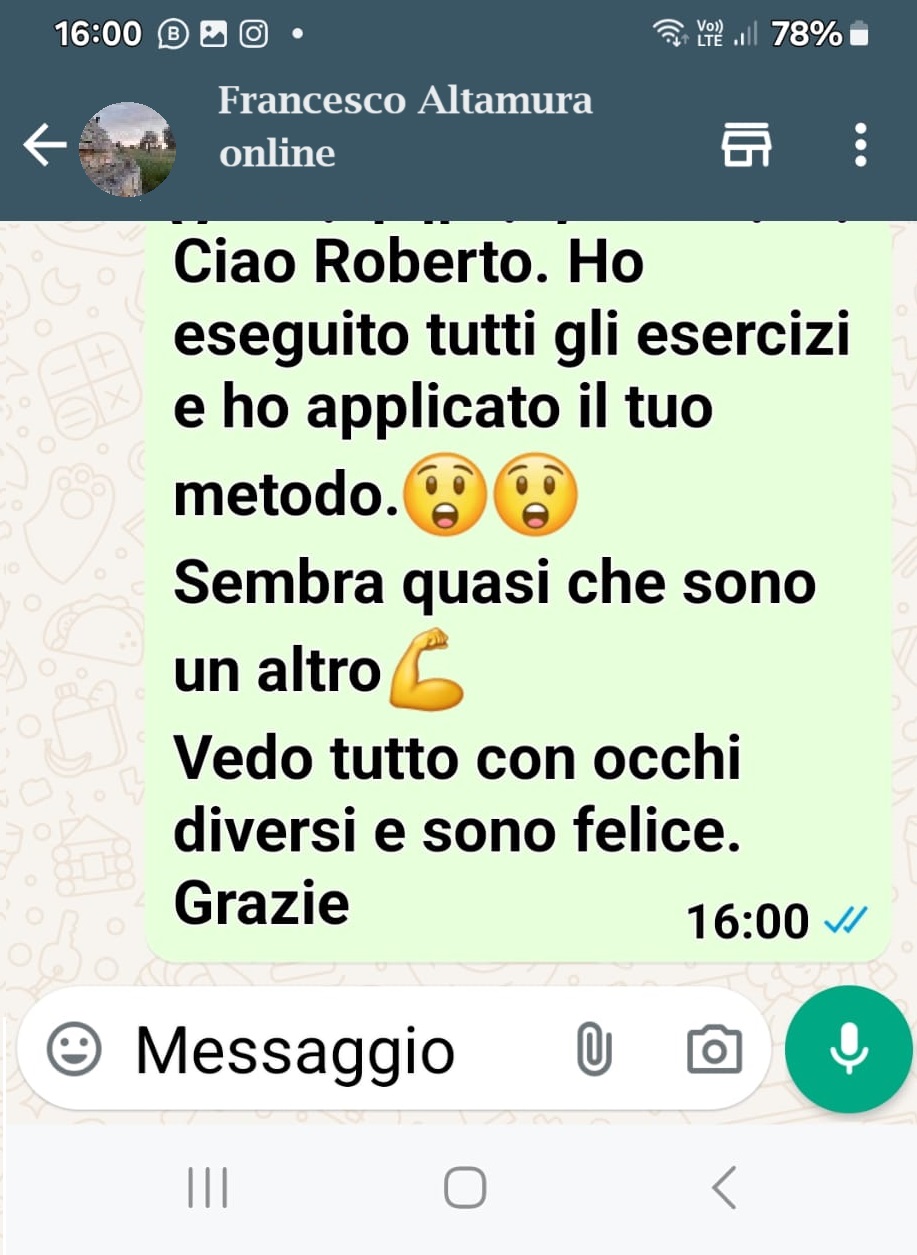Go to the home screen
The height and width of the screenshot is (1255, 917).
(x=465, y=1188)
